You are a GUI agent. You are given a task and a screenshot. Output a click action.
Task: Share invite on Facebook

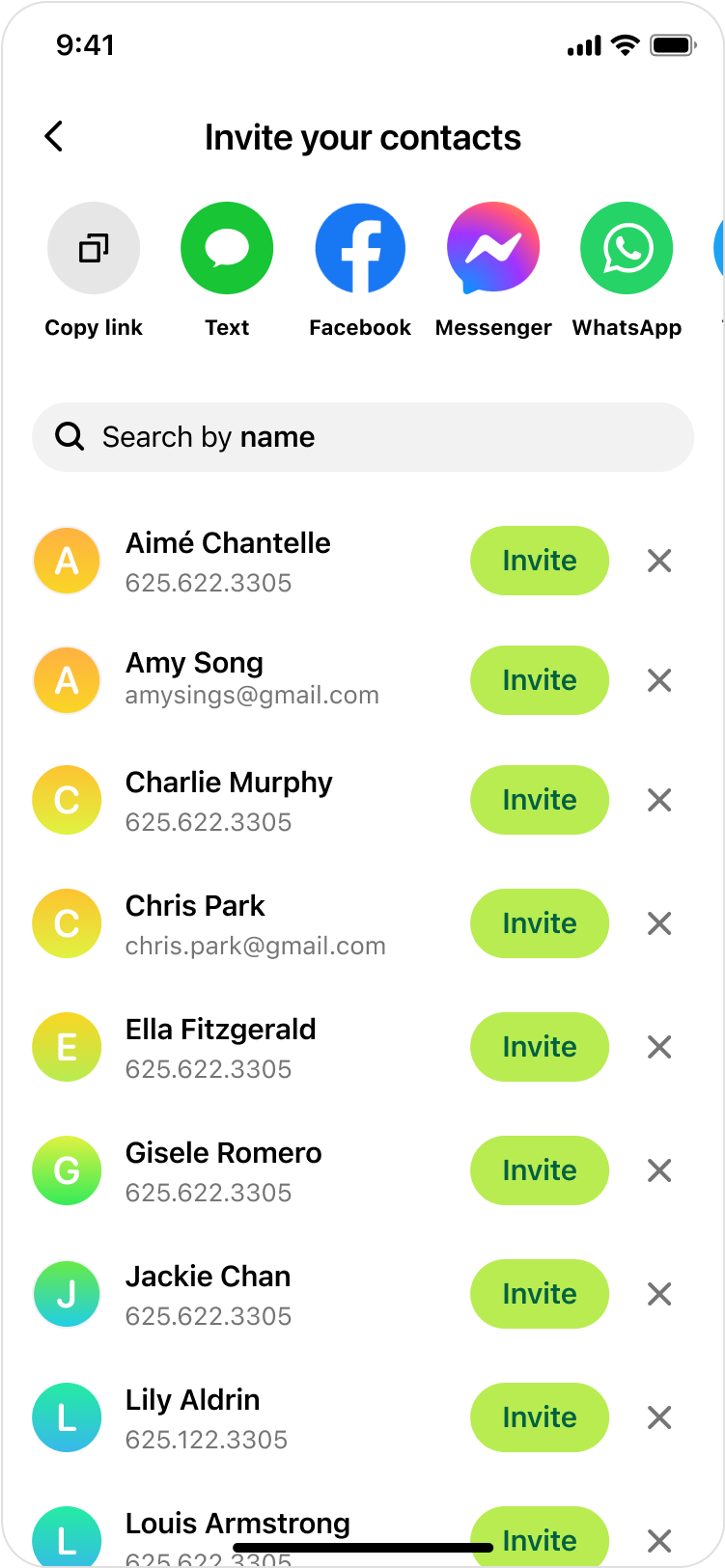(360, 249)
